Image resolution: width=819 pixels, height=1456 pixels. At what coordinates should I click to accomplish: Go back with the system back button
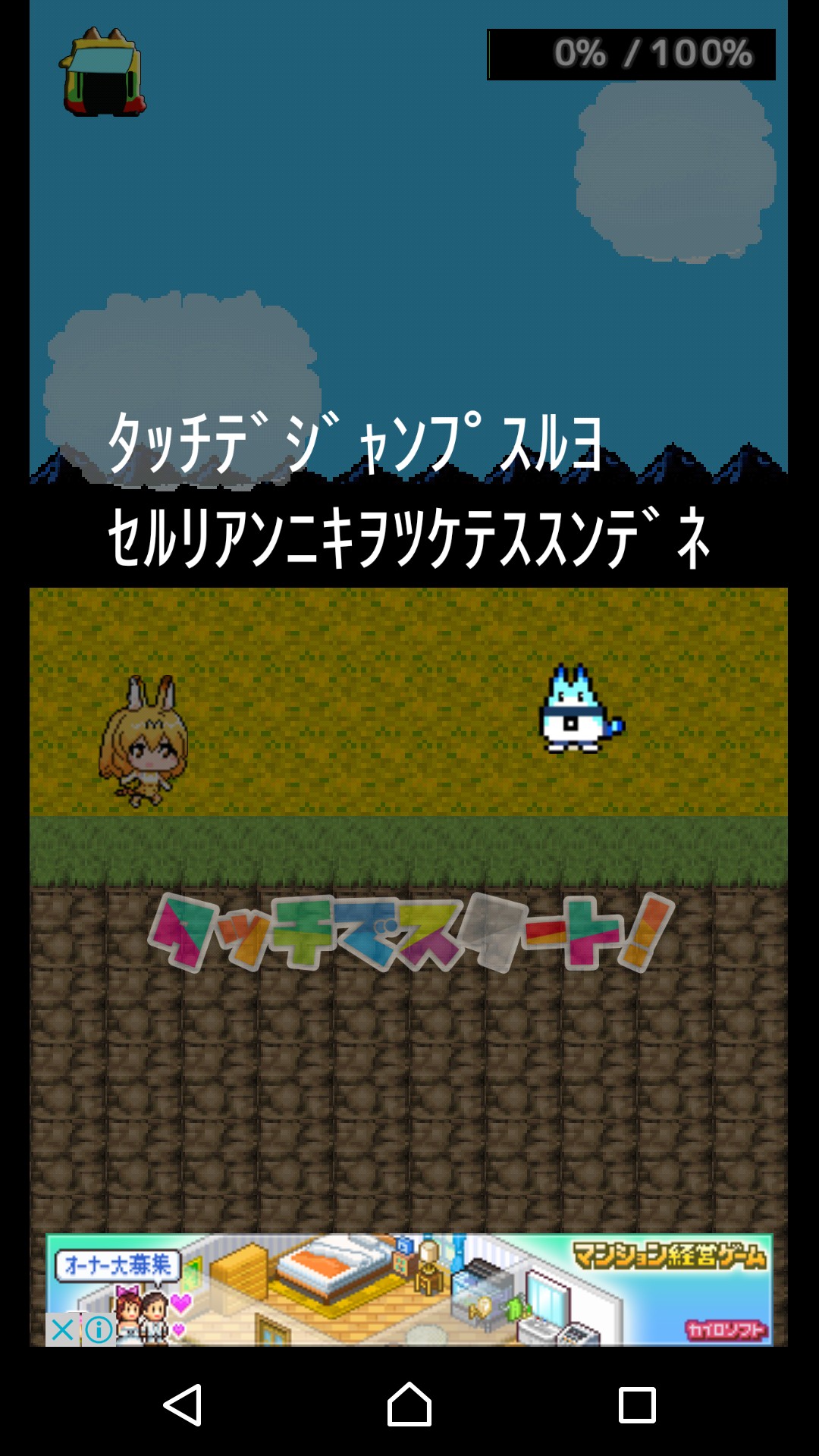pos(183,1405)
